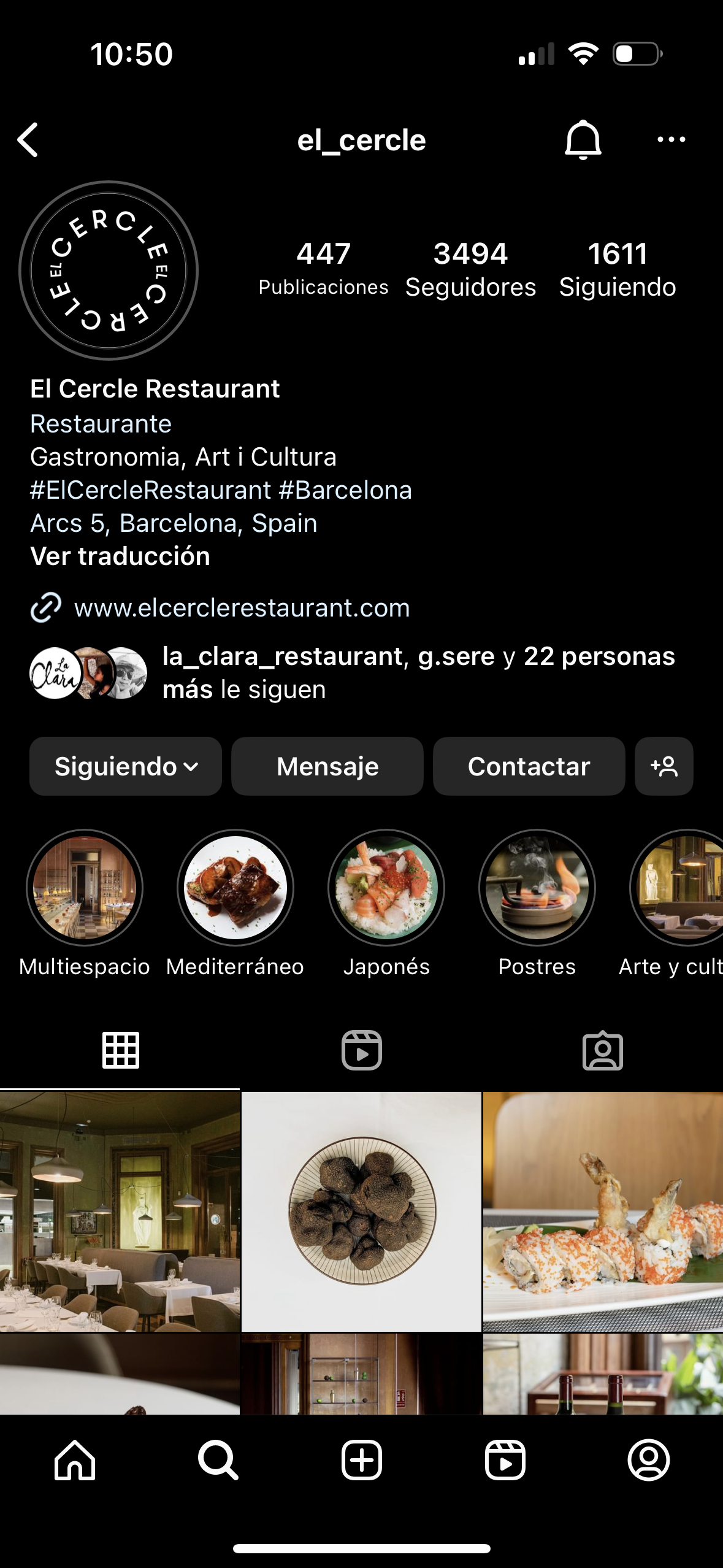Create a new post with plus icon
The width and height of the screenshot is (723, 1568).
click(362, 1460)
